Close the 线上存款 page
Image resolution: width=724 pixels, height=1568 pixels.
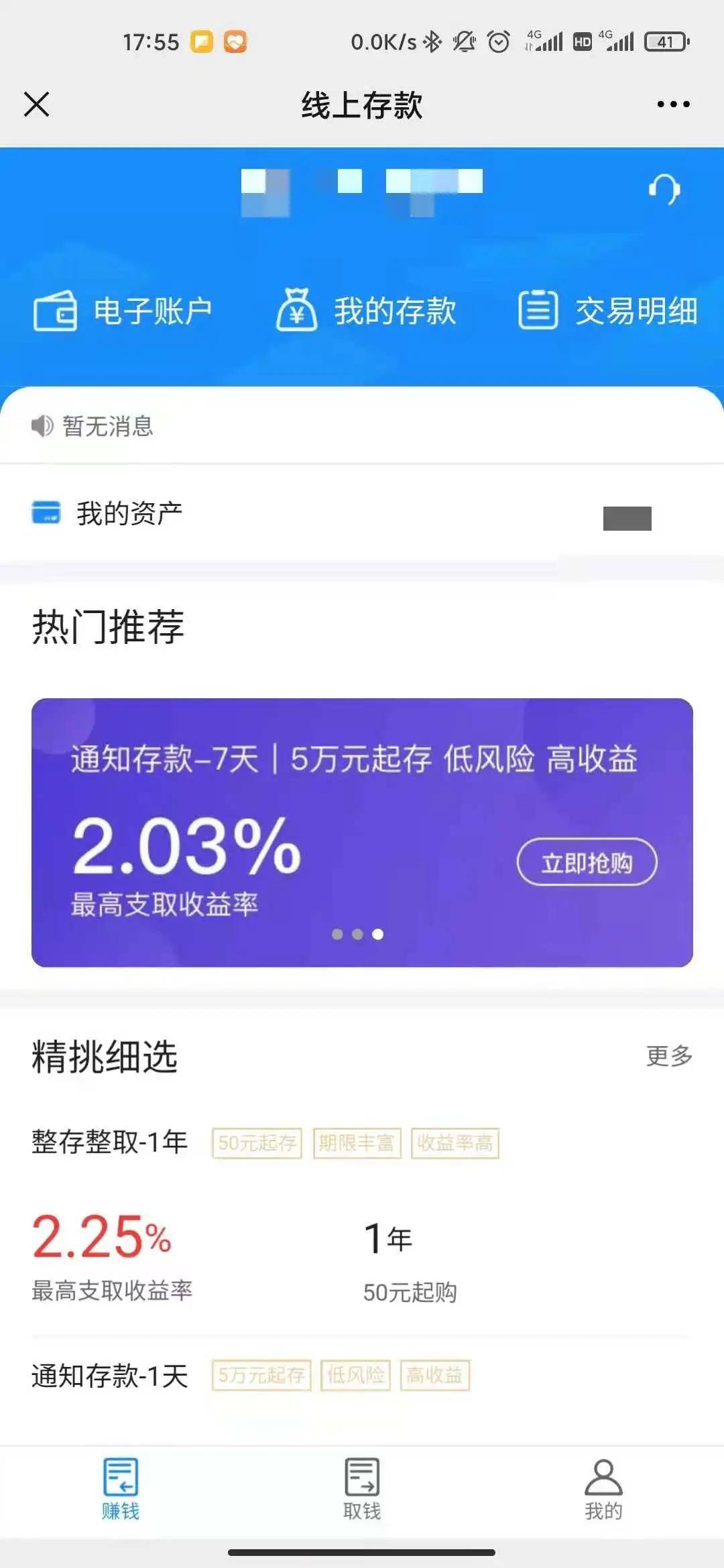(37, 105)
